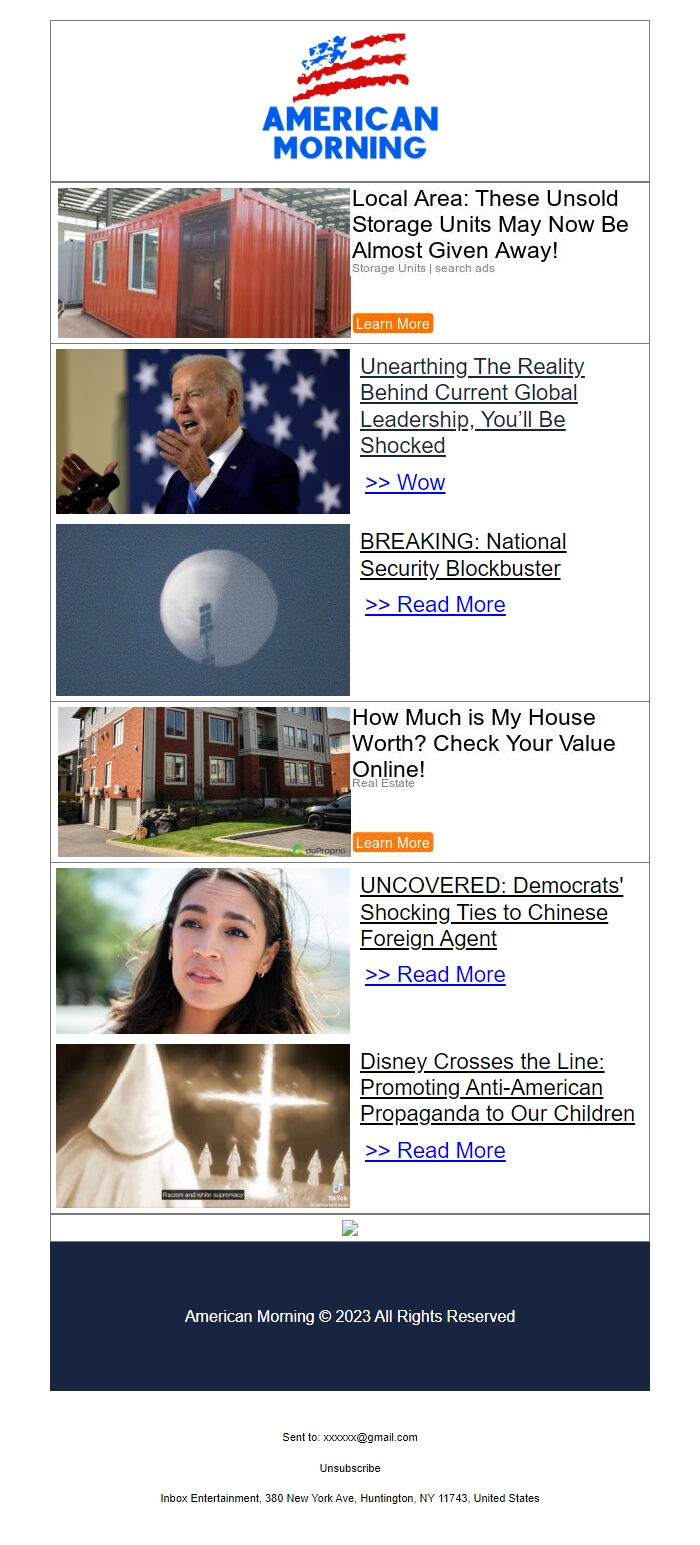Open the apartment building ad image
This screenshot has width=700, height=1545.
pyautogui.click(x=204, y=782)
